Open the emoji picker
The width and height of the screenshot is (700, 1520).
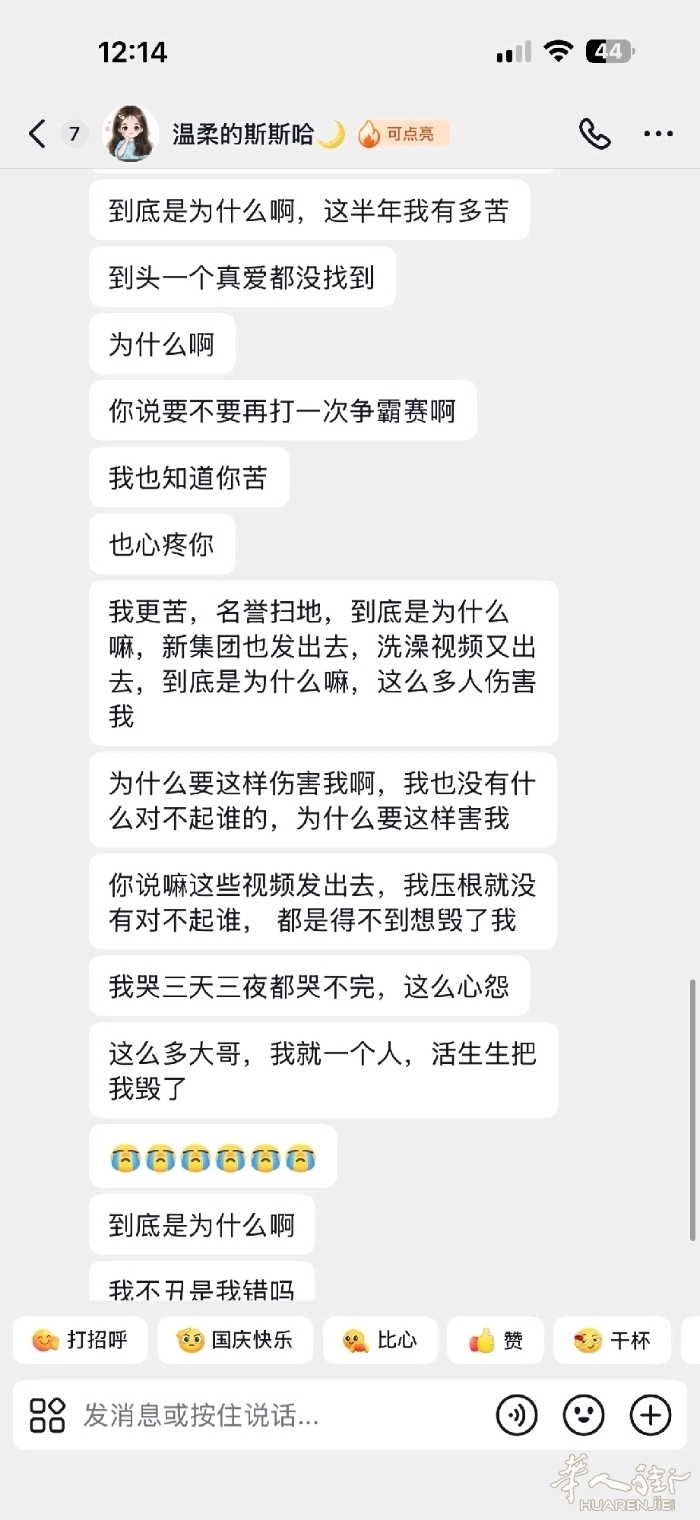(x=584, y=1415)
